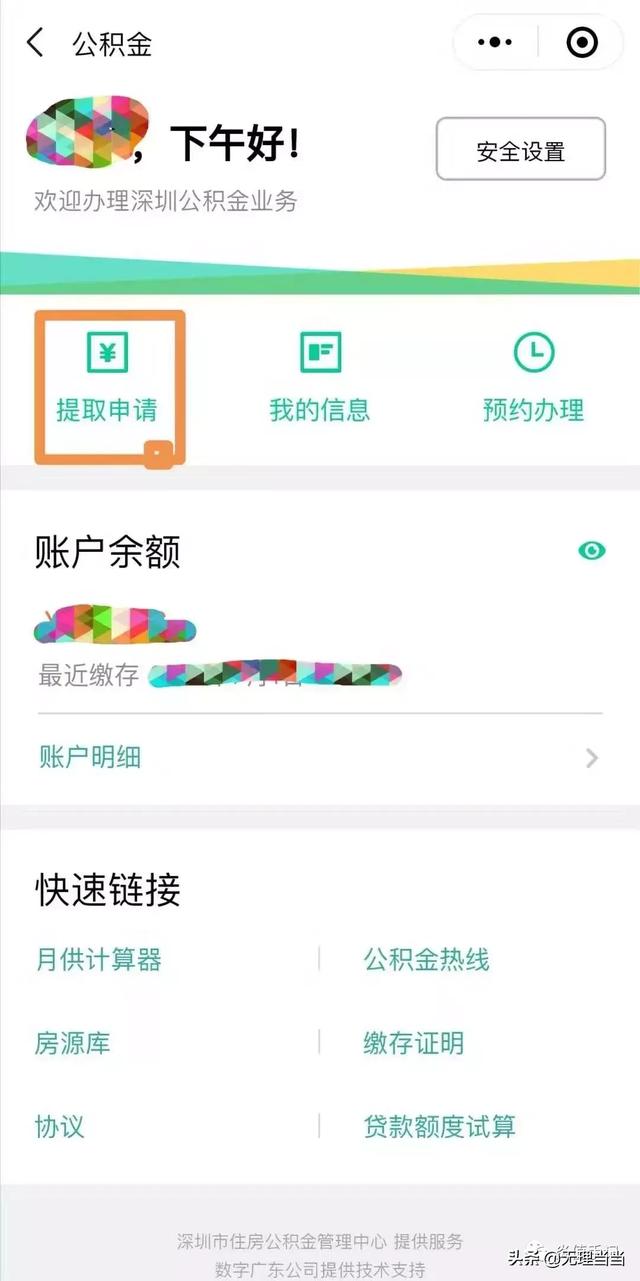Image resolution: width=640 pixels, height=1281 pixels.
Task: Open 安全设置 security settings
Action: point(520,150)
